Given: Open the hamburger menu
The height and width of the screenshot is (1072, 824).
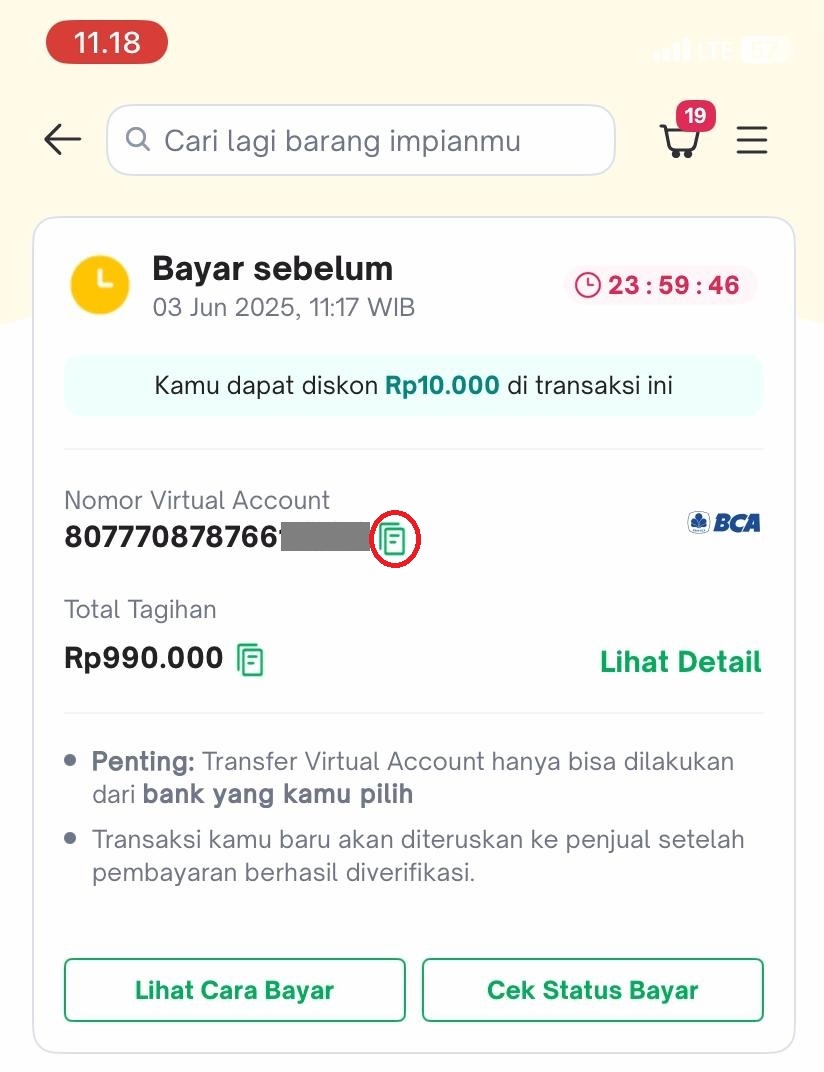Looking at the screenshot, I should pyautogui.click(x=751, y=140).
